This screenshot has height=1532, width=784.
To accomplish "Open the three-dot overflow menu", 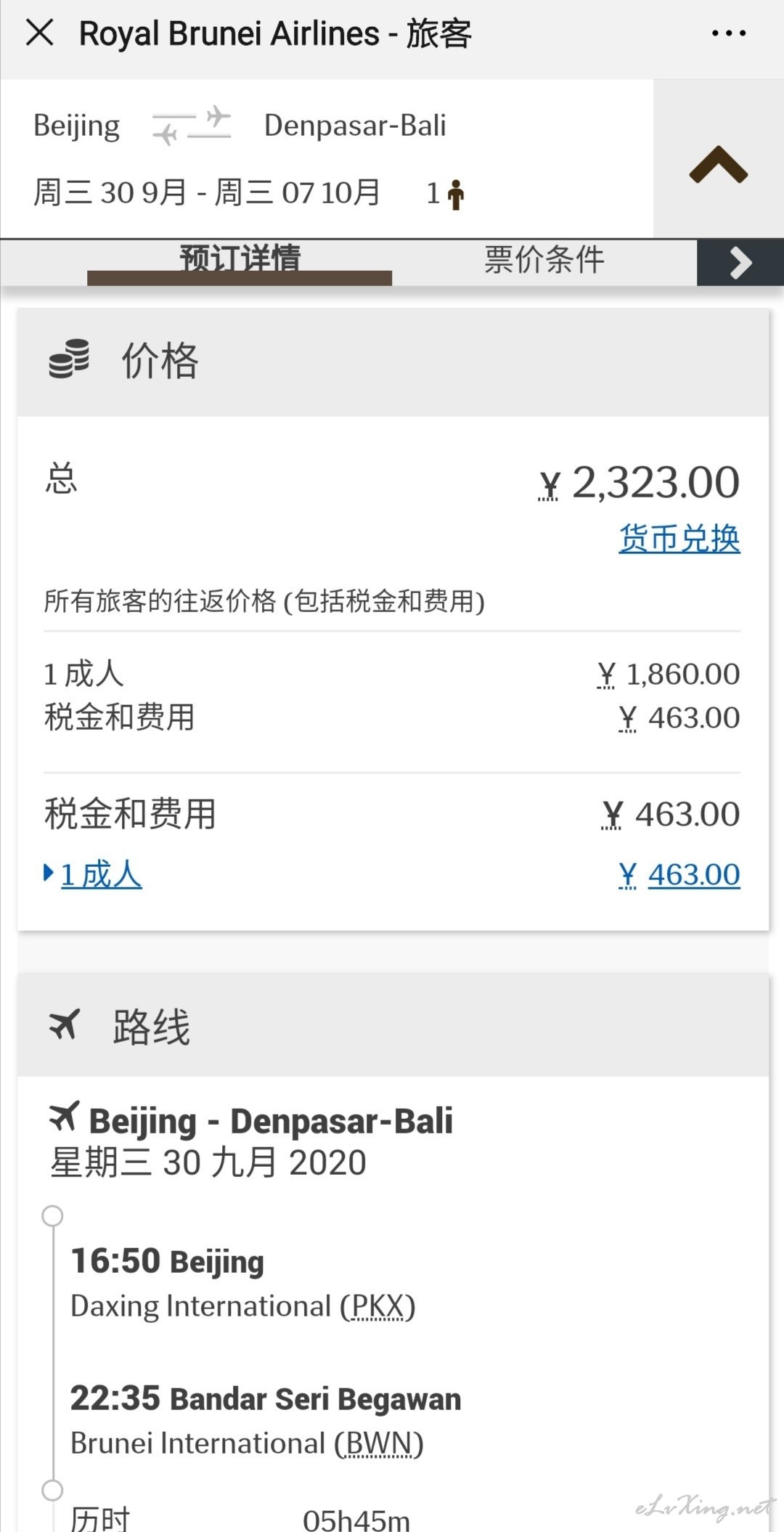I will pos(729,33).
